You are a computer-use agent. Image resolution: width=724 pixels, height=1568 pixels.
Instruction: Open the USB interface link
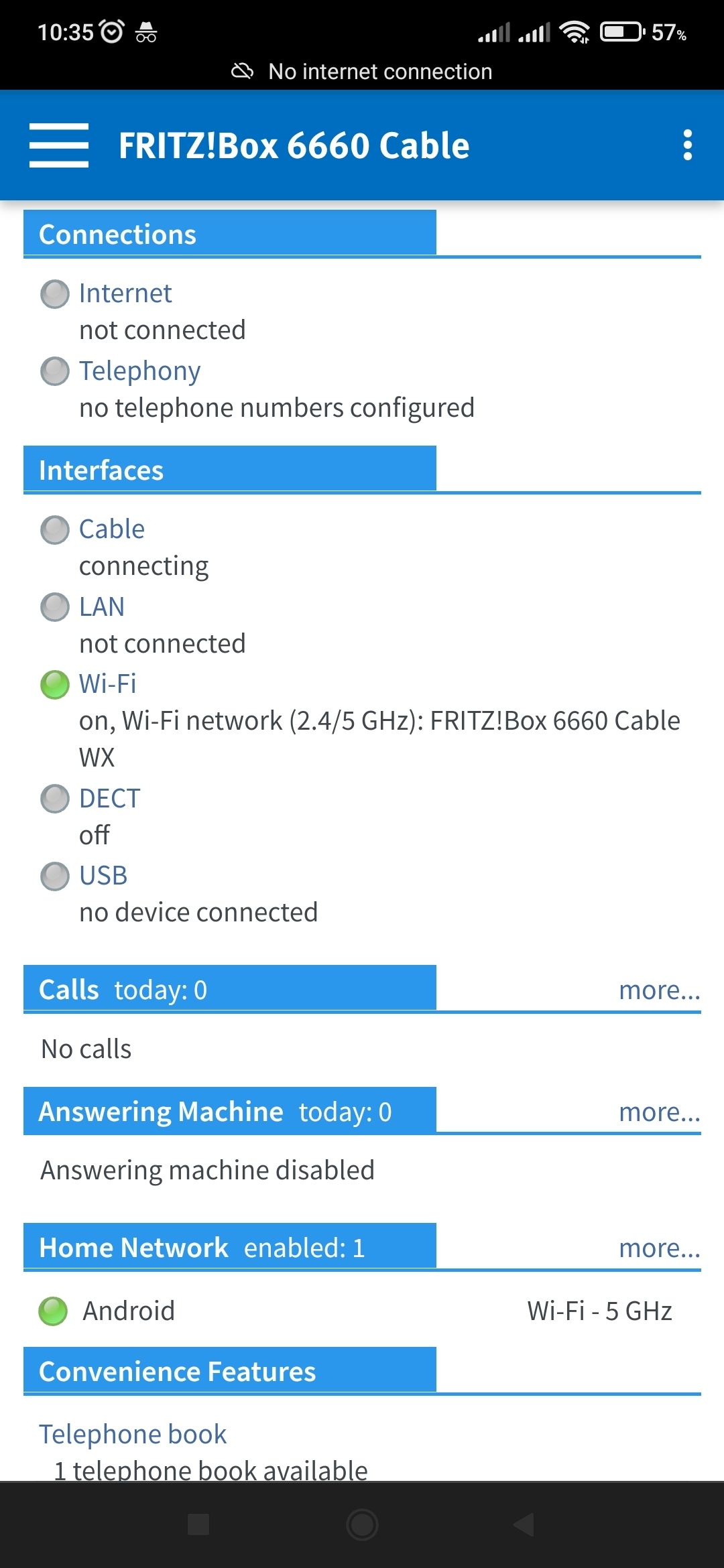click(x=103, y=876)
